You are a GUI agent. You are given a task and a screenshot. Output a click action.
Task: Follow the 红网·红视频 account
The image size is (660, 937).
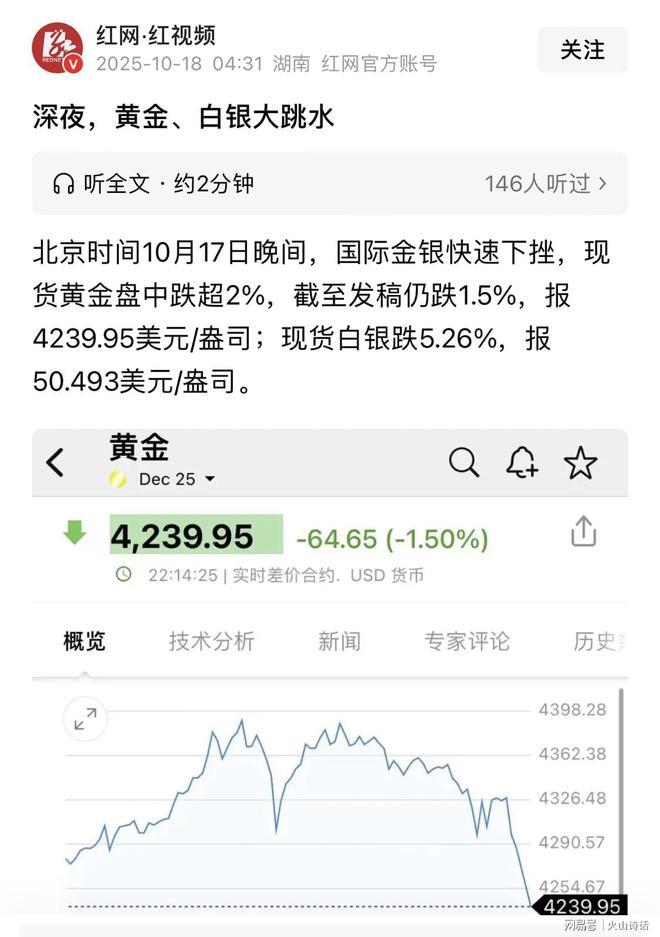(x=582, y=49)
